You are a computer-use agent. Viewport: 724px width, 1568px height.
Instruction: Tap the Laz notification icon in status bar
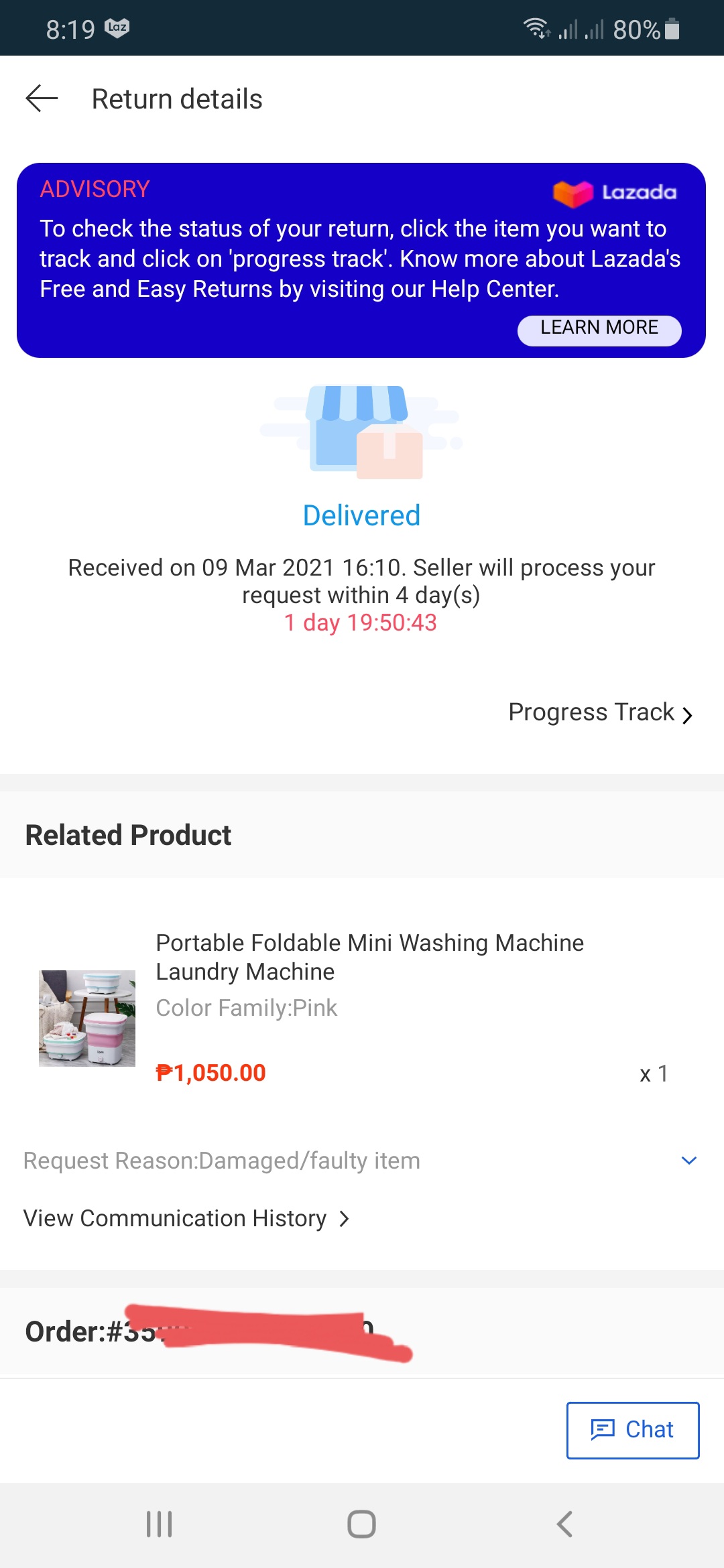click(117, 27)
